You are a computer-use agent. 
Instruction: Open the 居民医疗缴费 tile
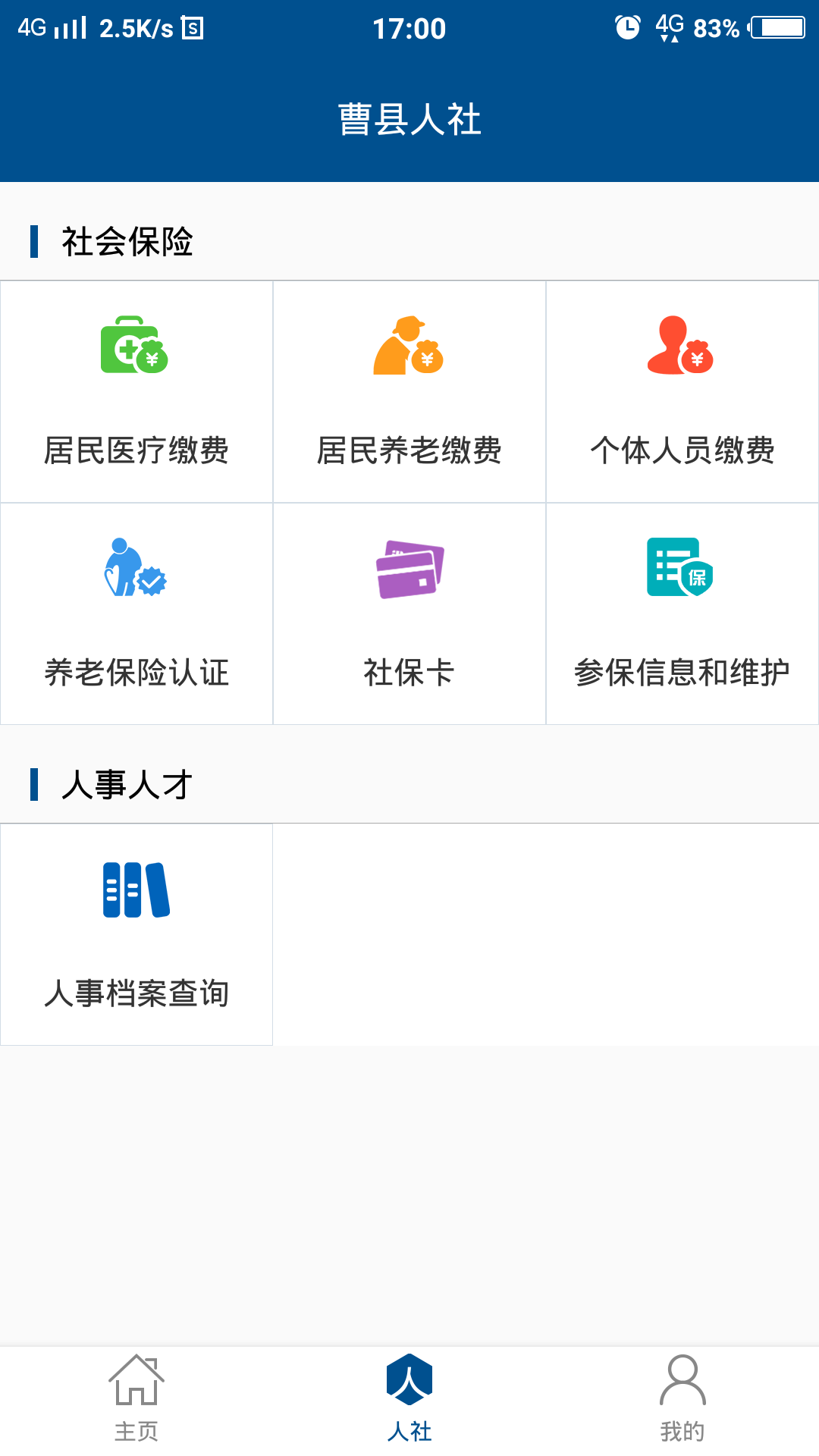coord(136,391)
